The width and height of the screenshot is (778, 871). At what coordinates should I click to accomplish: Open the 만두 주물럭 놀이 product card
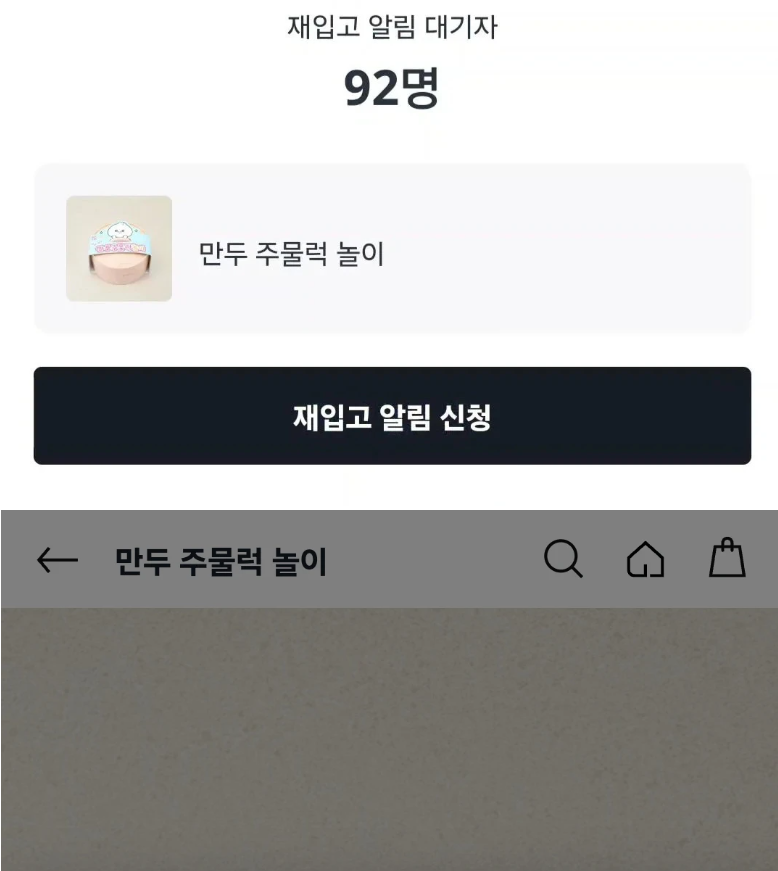[392, 249]
